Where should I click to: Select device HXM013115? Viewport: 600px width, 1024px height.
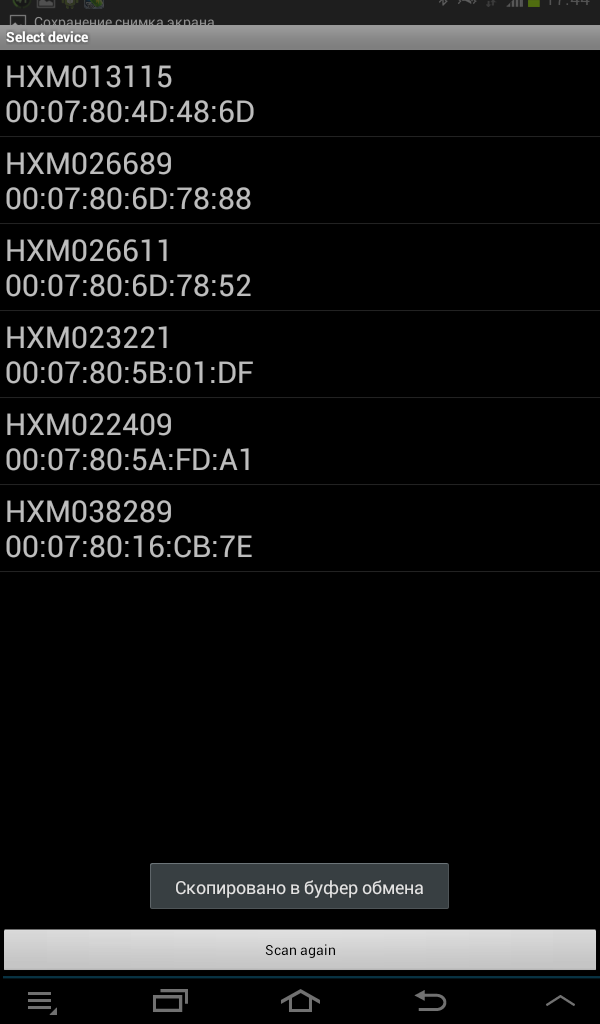(x=300, y=94)
